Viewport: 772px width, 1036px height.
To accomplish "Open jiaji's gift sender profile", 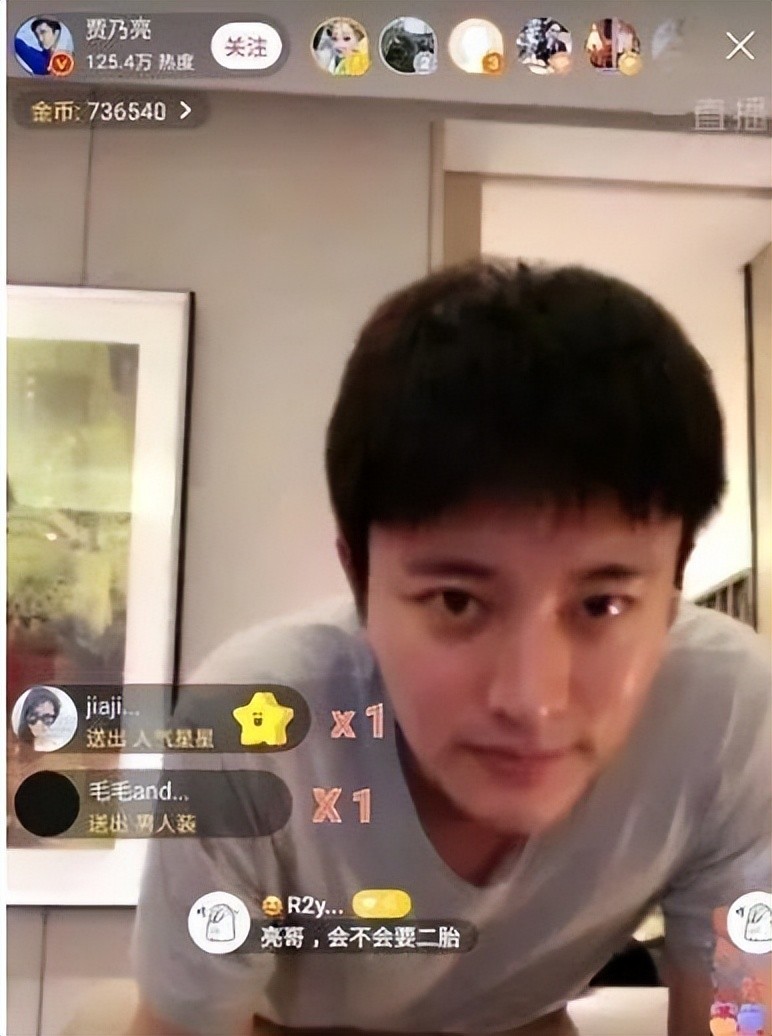I will (x=44, y=718).
